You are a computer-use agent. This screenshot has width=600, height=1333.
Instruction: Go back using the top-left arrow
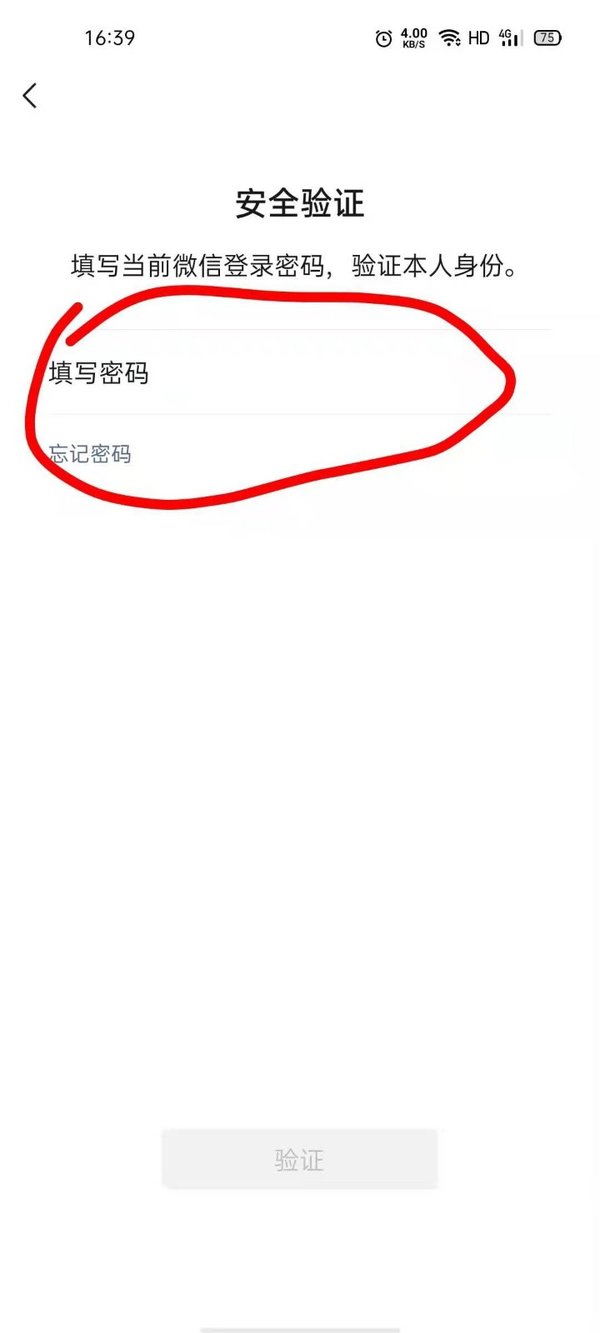[x=30, y=96]
